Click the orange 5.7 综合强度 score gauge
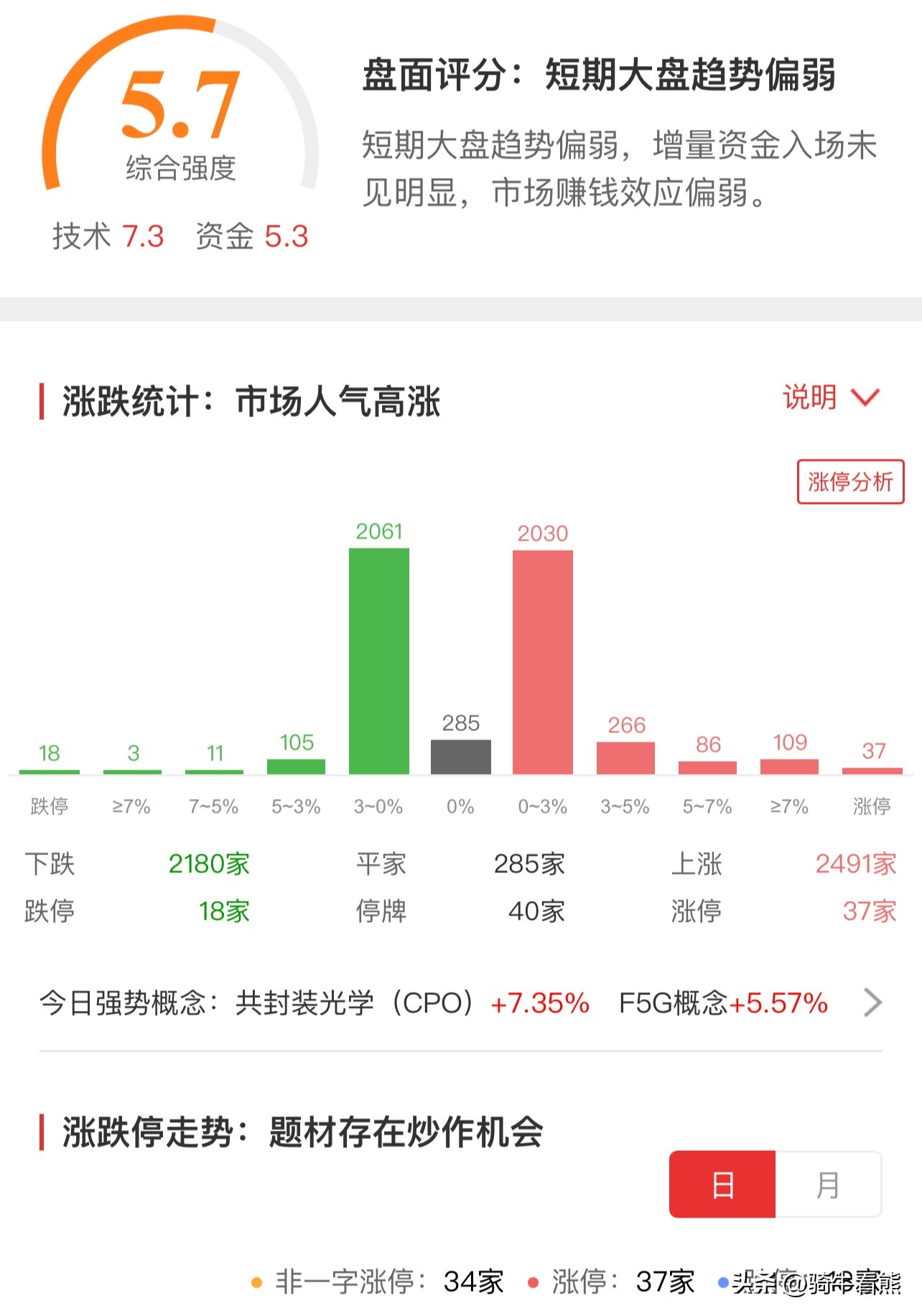922x1316 pixels. click(179, 104)
